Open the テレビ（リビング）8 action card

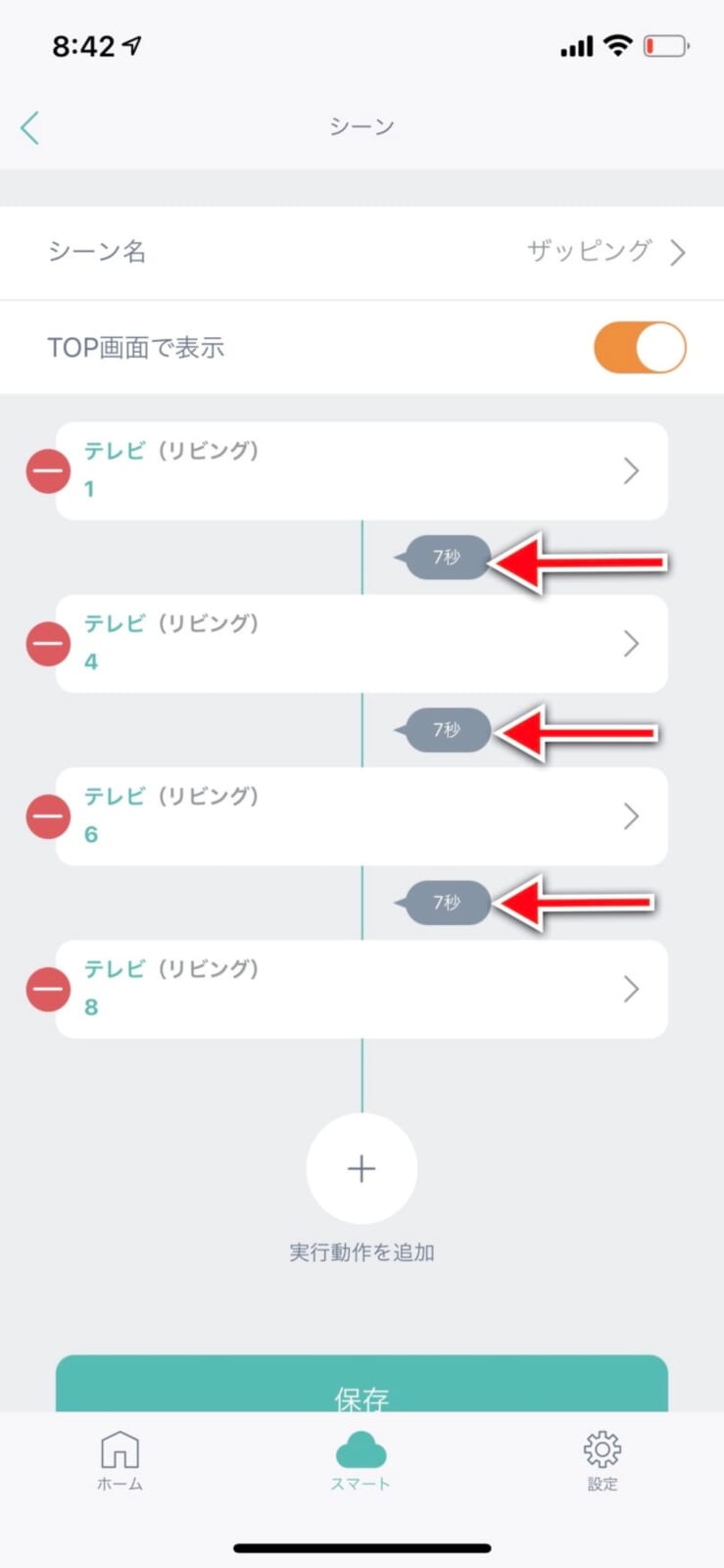[362, 989]
